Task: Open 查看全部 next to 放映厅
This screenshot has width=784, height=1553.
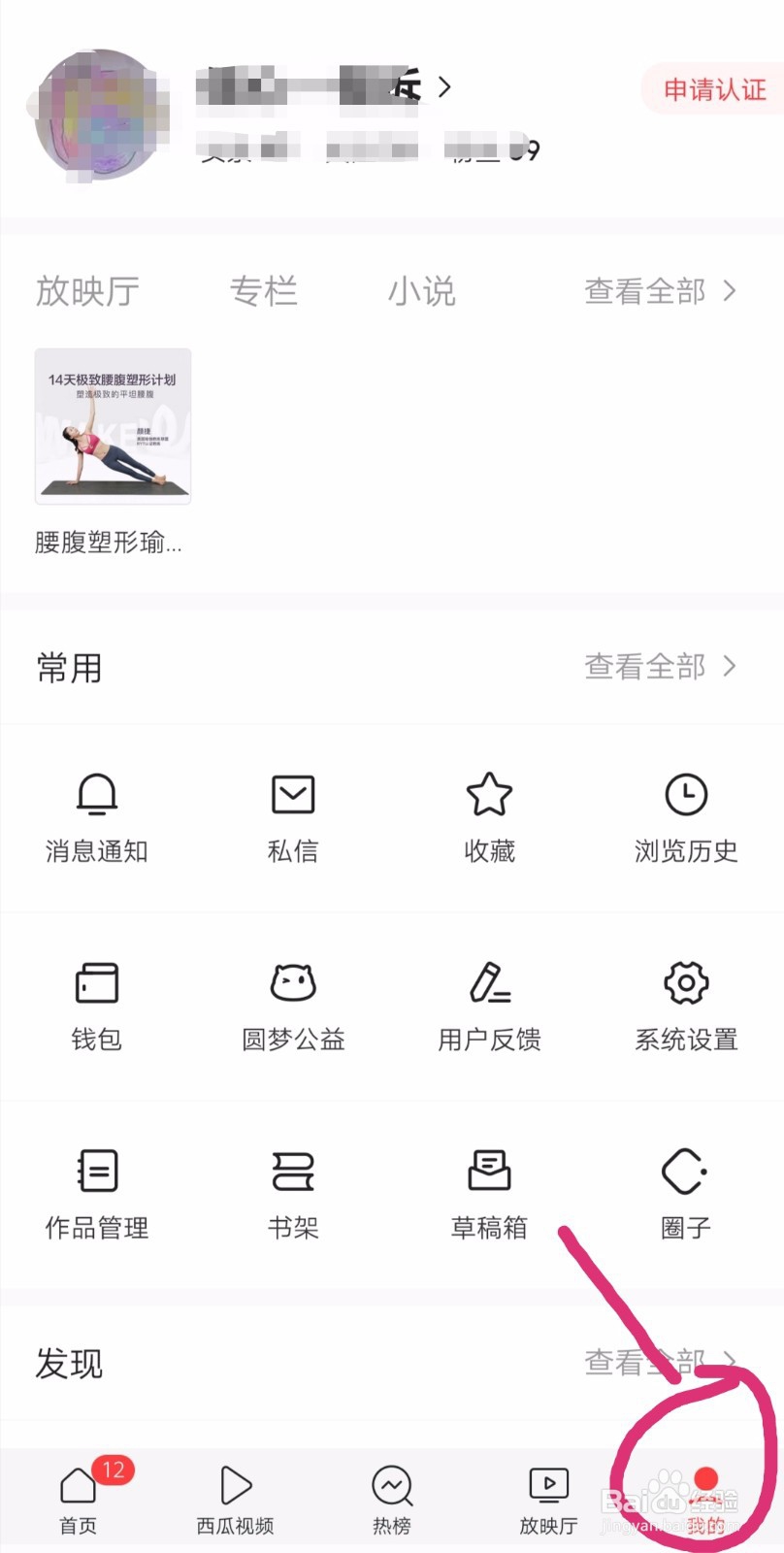Action: (660, 291)
